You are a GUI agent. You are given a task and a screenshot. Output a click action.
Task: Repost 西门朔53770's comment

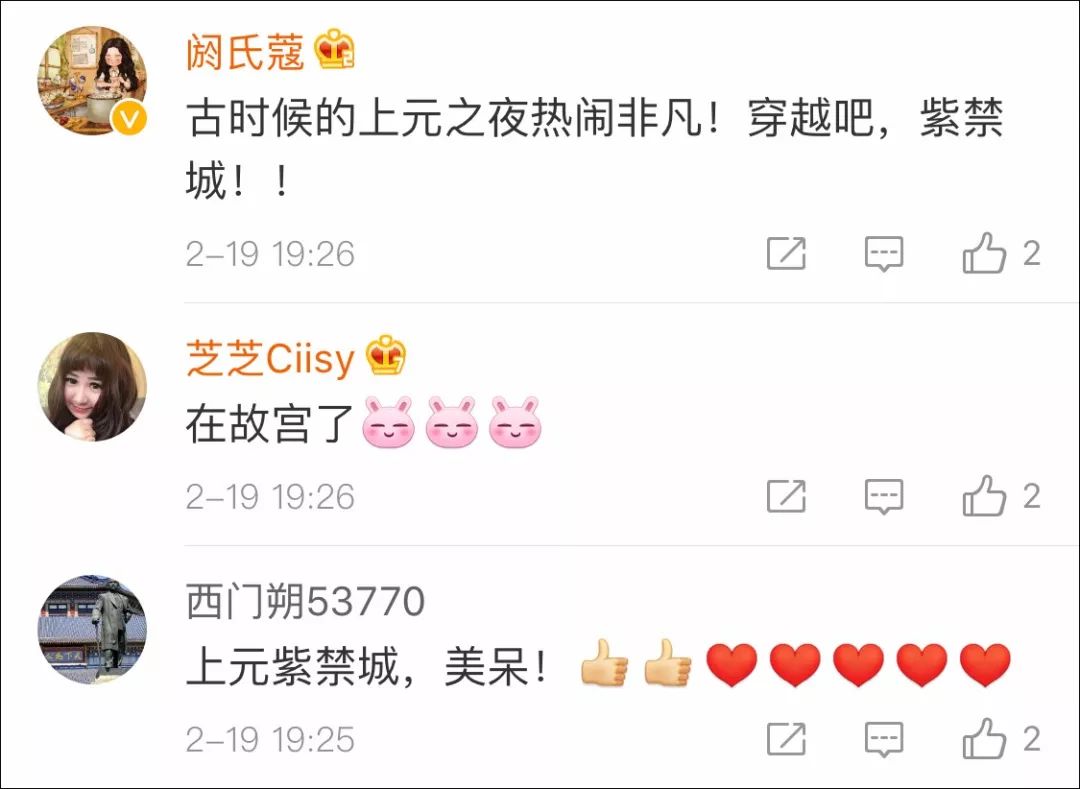pyautogui.click(x=786, y=739)
